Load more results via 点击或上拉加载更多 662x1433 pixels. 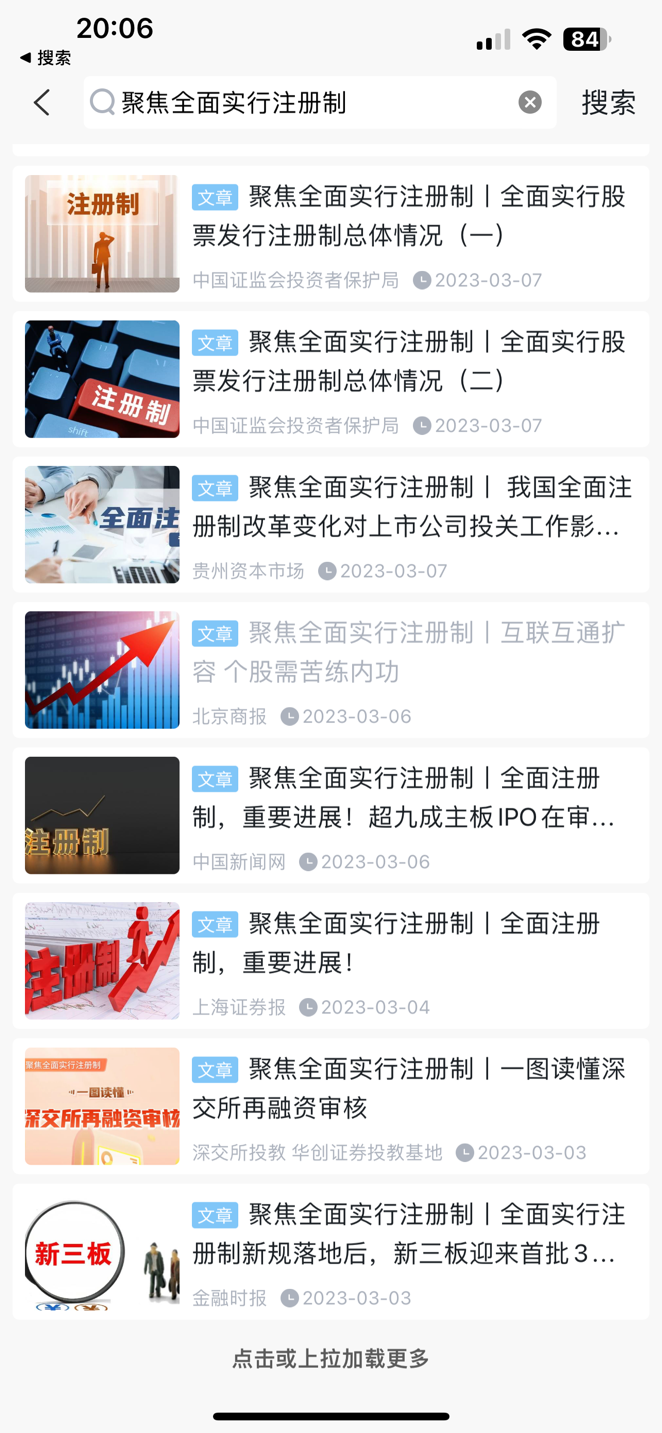coord(331,1358)
